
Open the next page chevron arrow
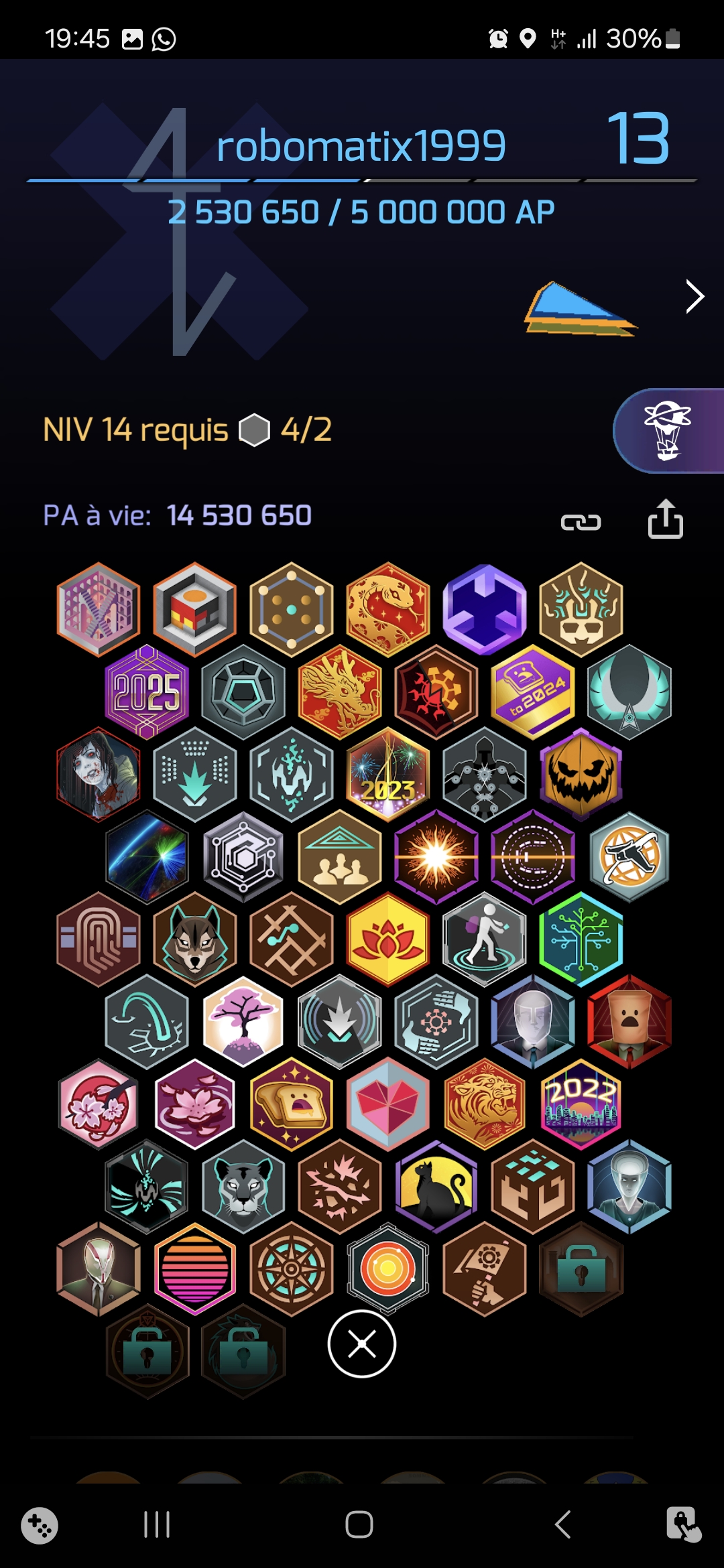[695, 296]
